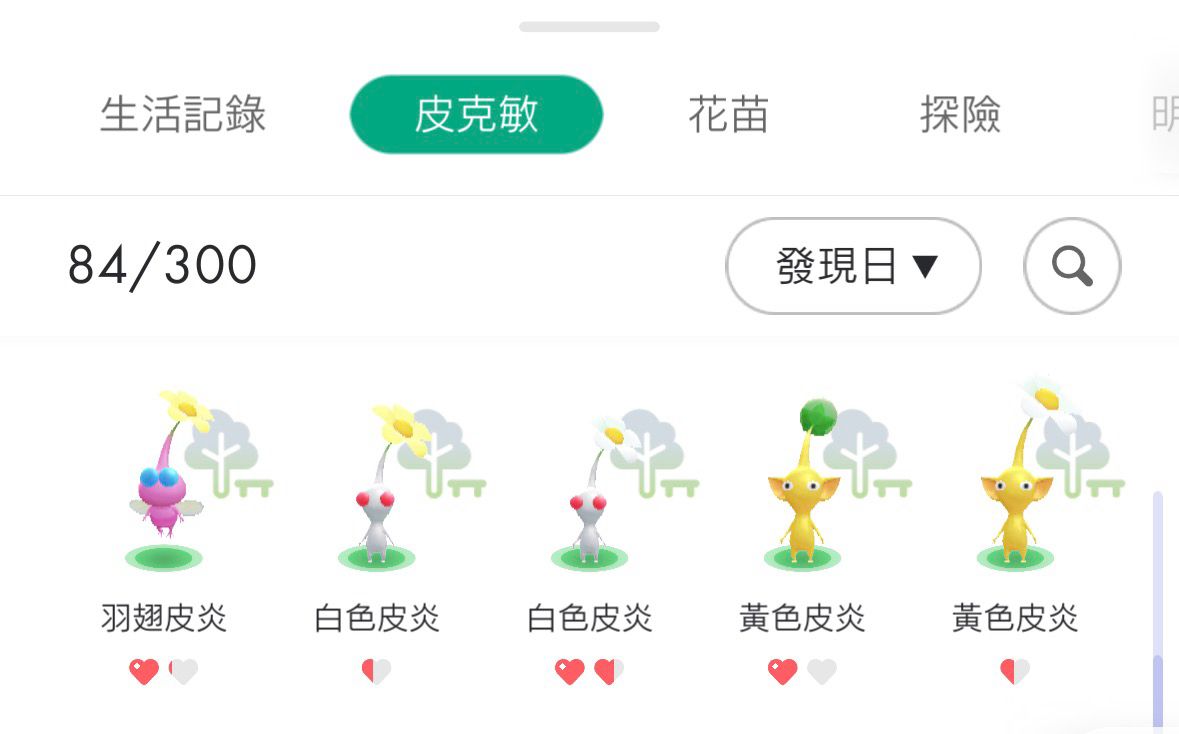Image resolution: width=1179 pixels, height=734 pixels.
Task: Switch to the 生活記錄 tab
Action: pos(183,115)
